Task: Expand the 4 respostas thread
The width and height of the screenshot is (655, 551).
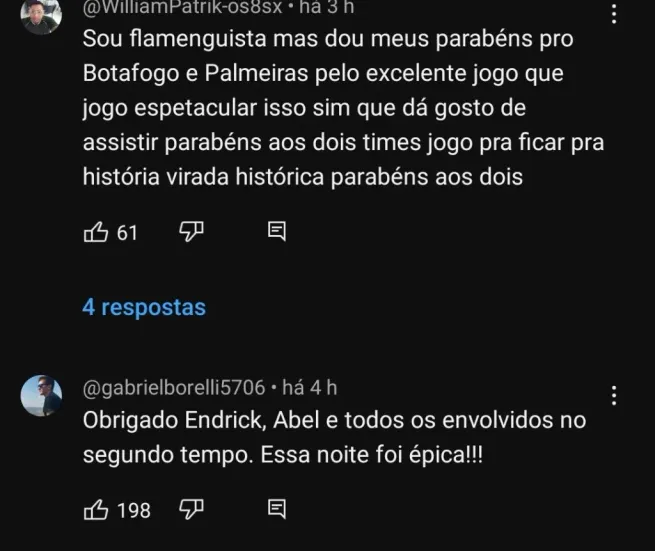Action: click(144, 307)
